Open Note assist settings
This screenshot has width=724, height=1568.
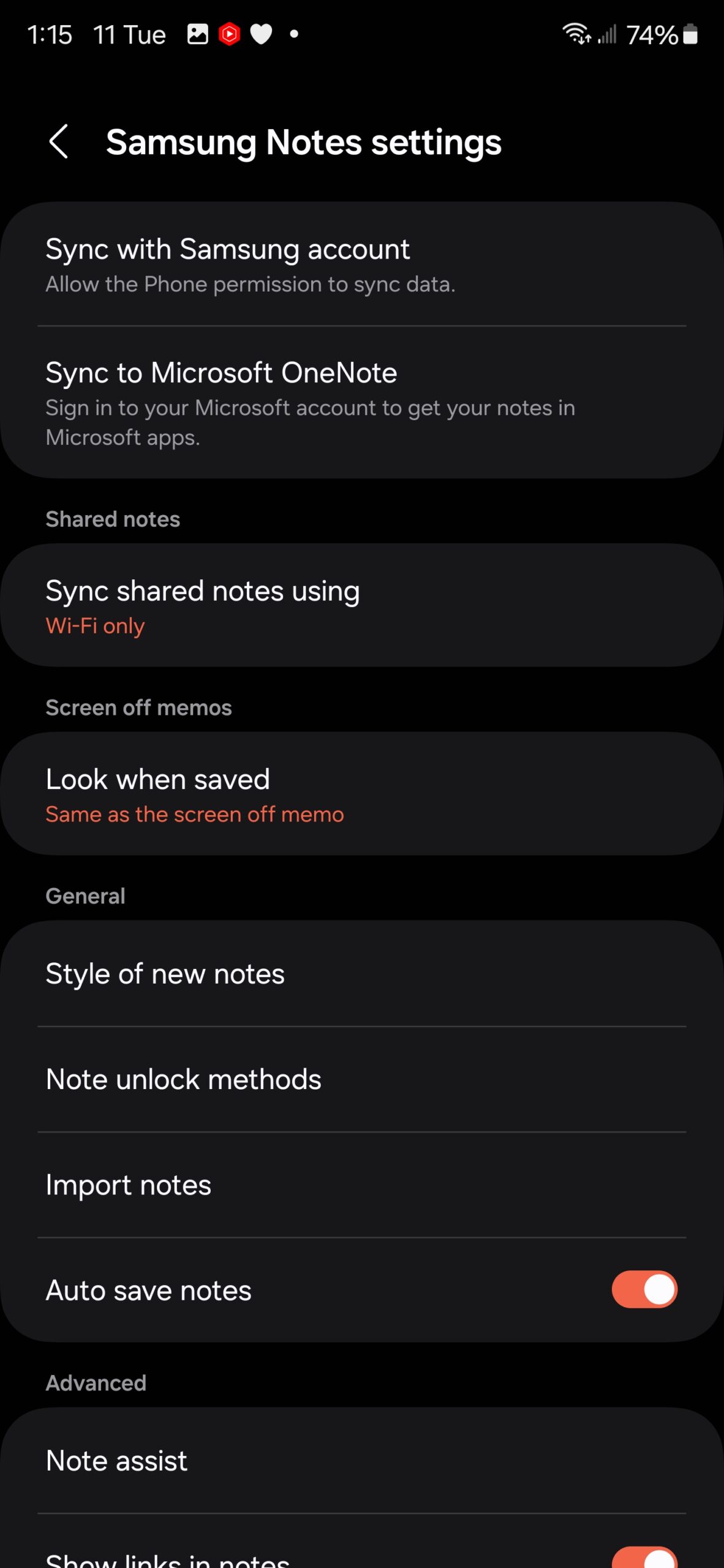(362, 1461)
